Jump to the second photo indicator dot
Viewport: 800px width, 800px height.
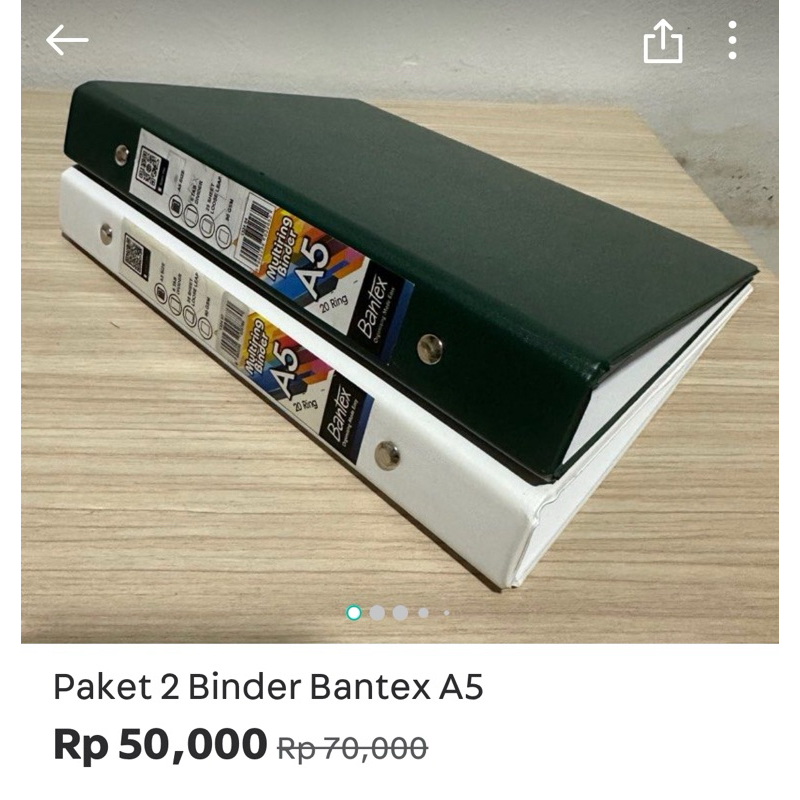[377, 613]
